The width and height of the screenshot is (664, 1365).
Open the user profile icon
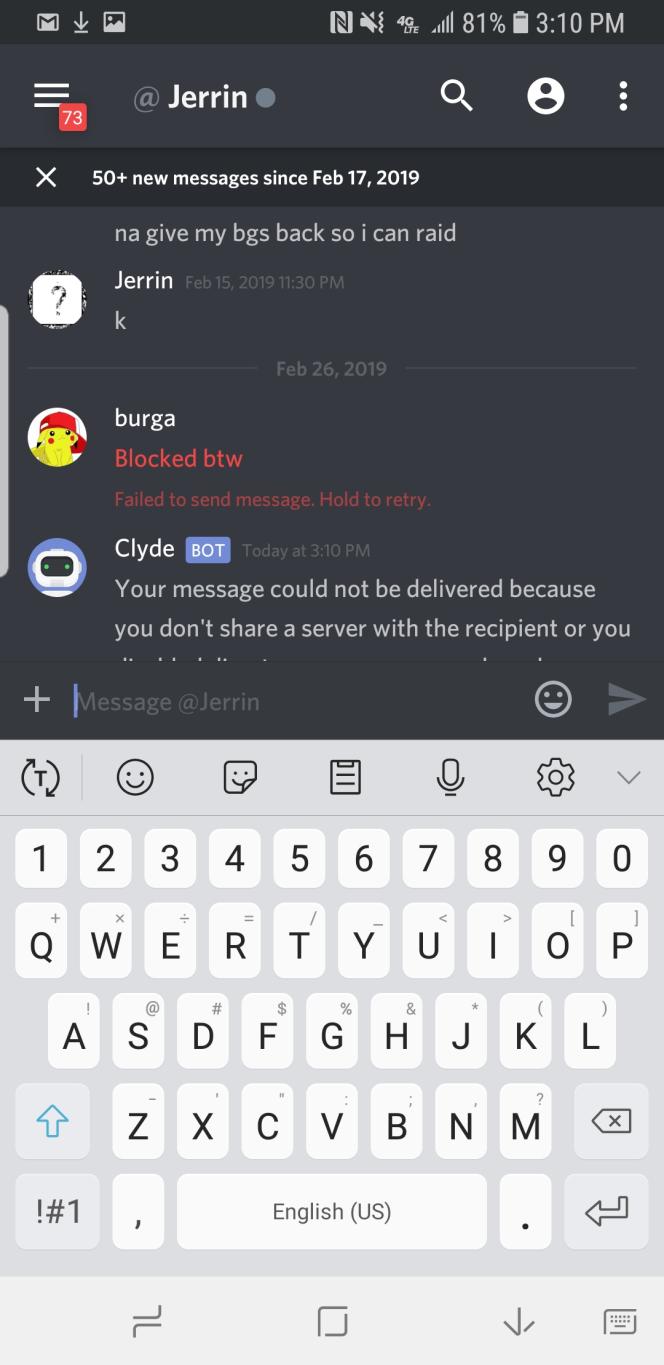tap(545, 96)
